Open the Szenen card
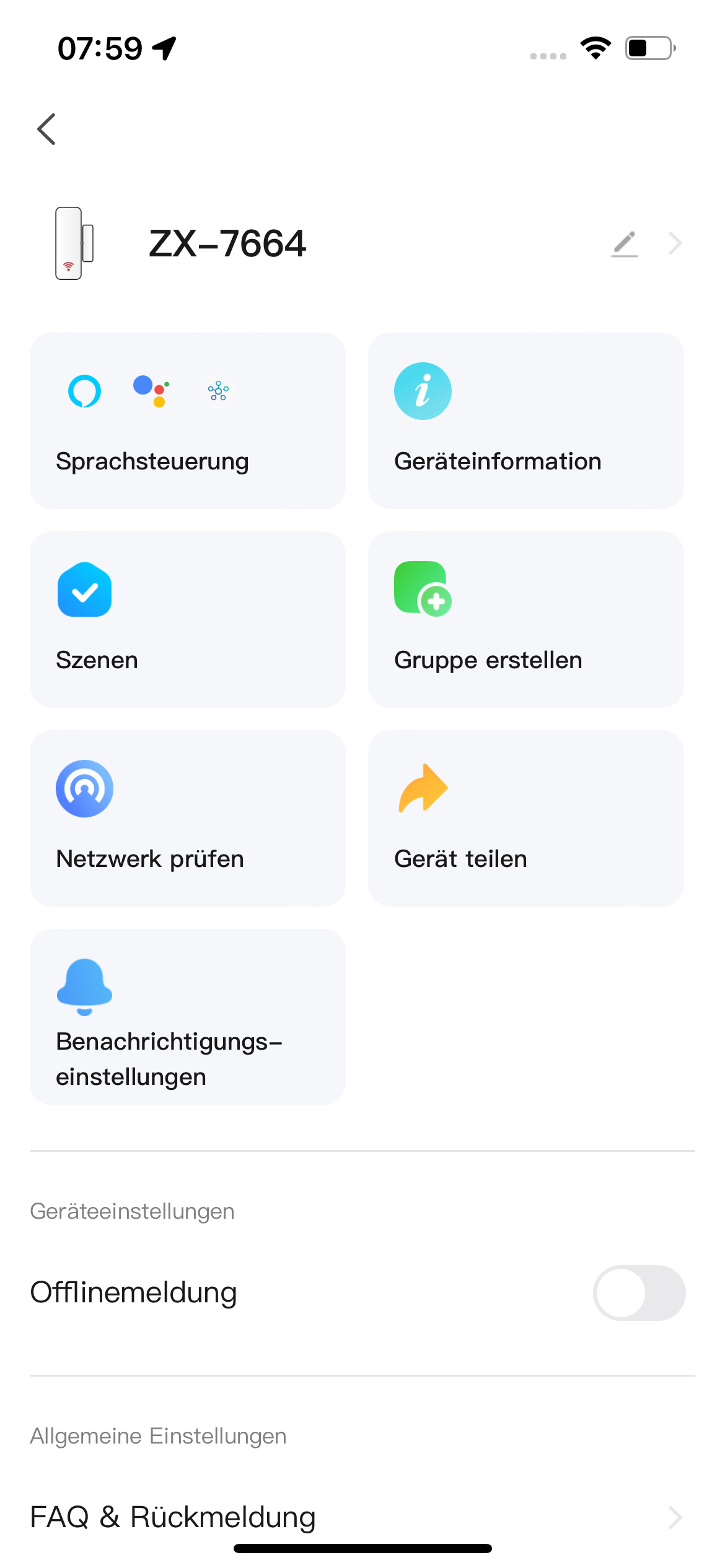The width and height of the screenshot is (725, 1568). (x=188, y=619)
